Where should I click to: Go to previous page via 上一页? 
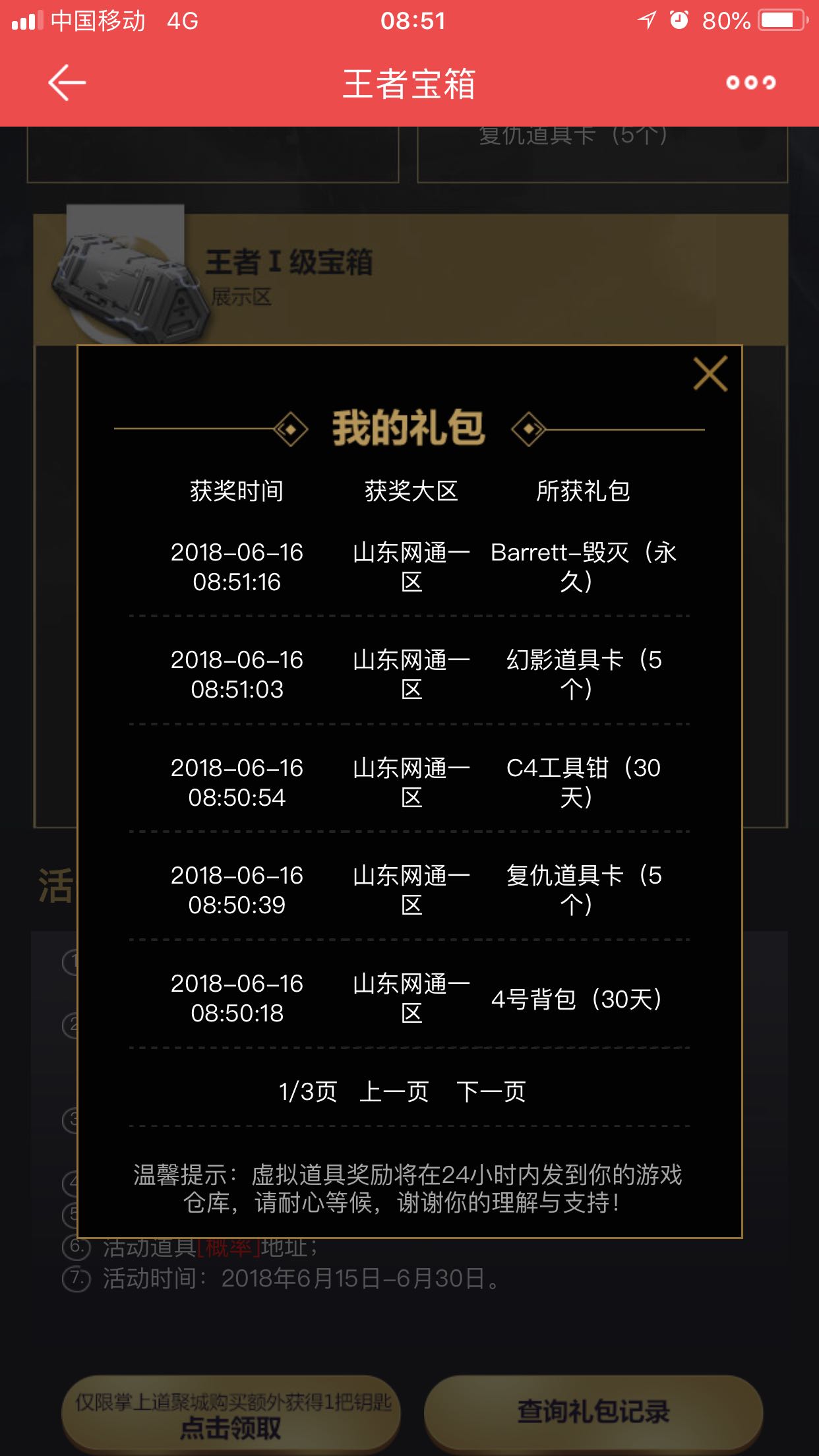click(394, 1091)
